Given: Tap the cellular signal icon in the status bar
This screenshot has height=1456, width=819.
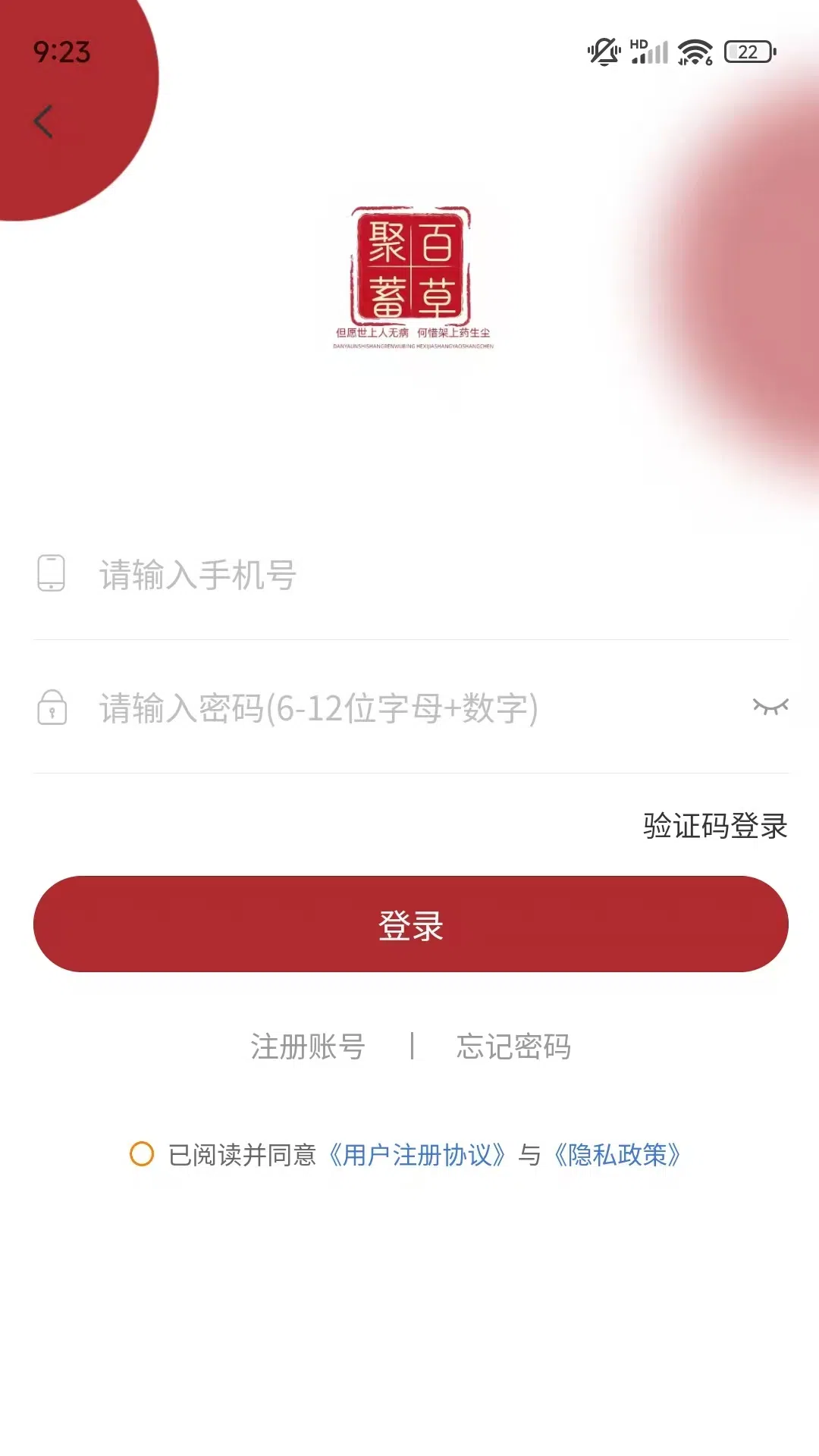Looking at the screenshot, I should pyautogui.click(x=648, y=53).
